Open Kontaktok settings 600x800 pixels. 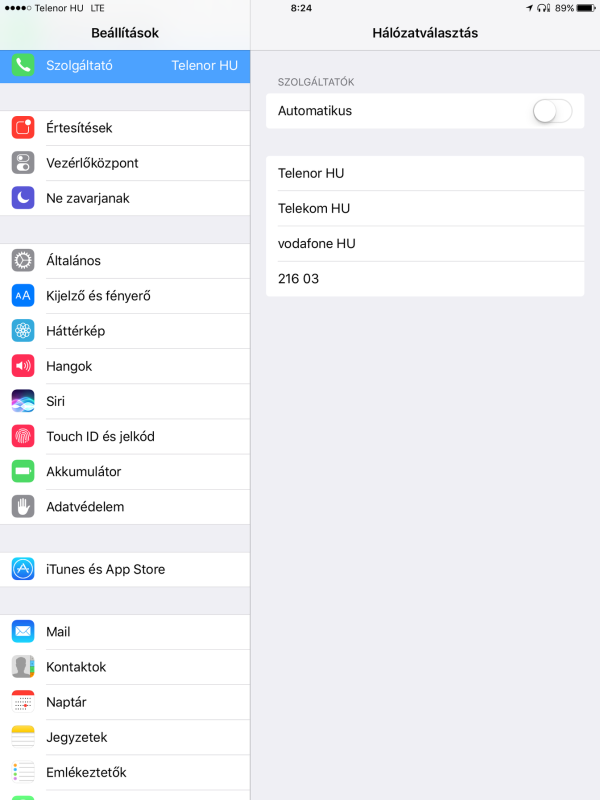point(125,667)
